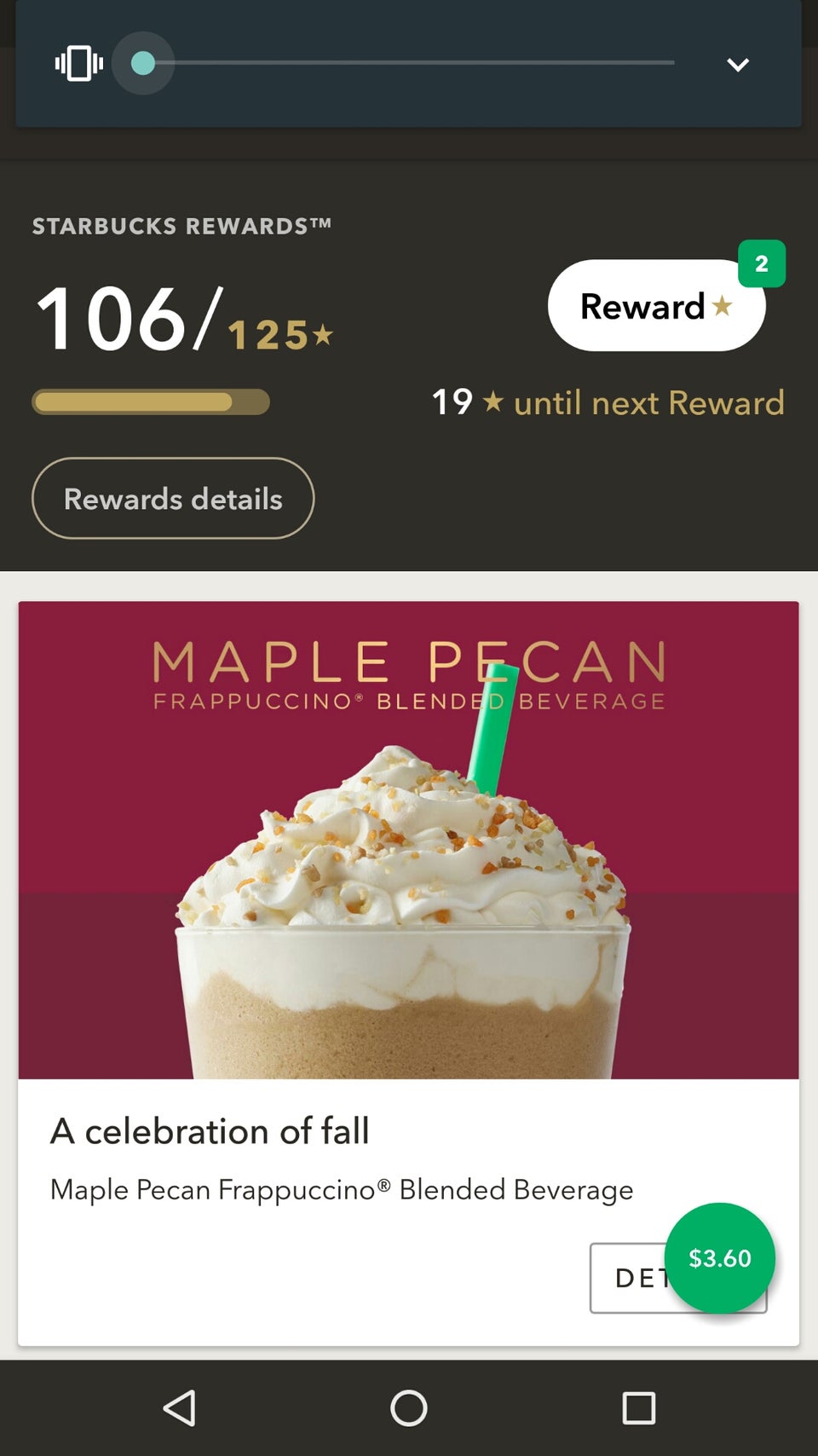Open Rewards details

[x=173, y=499]
